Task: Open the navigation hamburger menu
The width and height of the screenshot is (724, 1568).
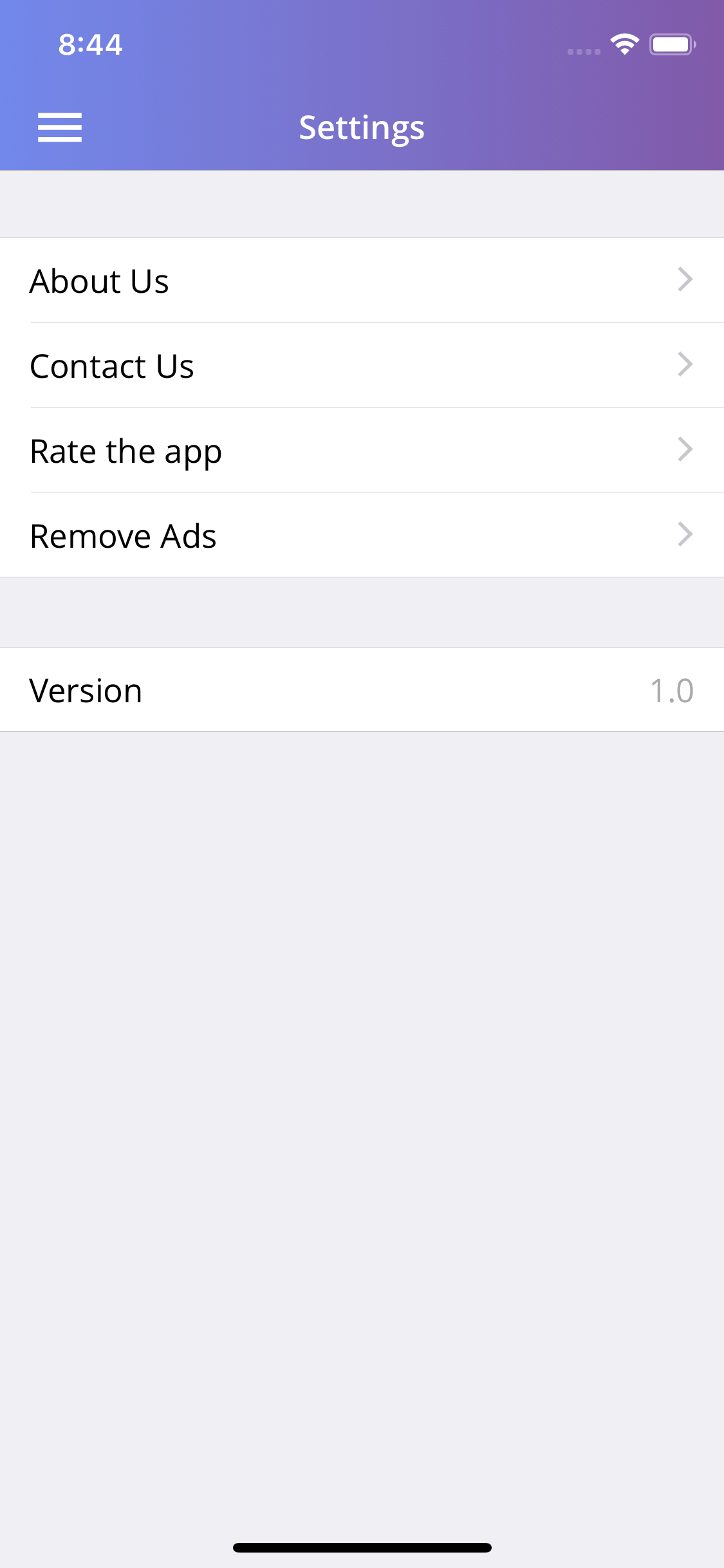Action: (59, 127)
